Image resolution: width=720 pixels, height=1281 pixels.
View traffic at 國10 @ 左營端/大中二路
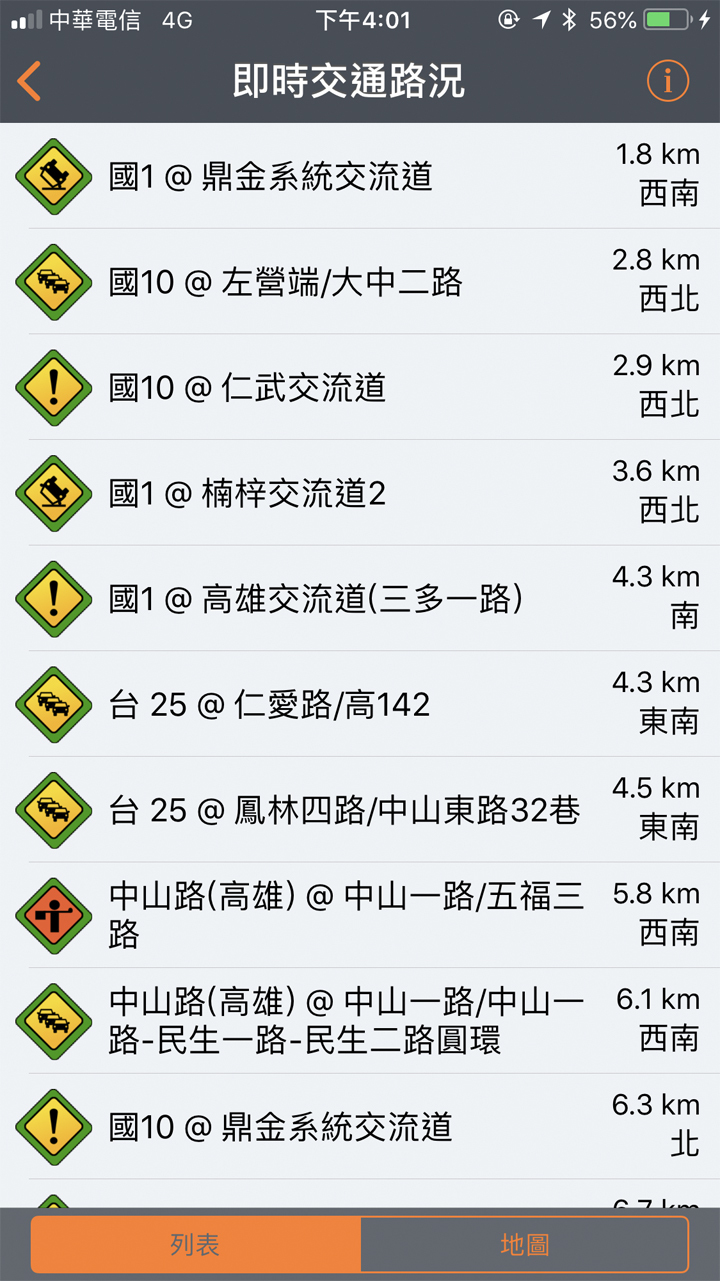[x=360, y=283]
